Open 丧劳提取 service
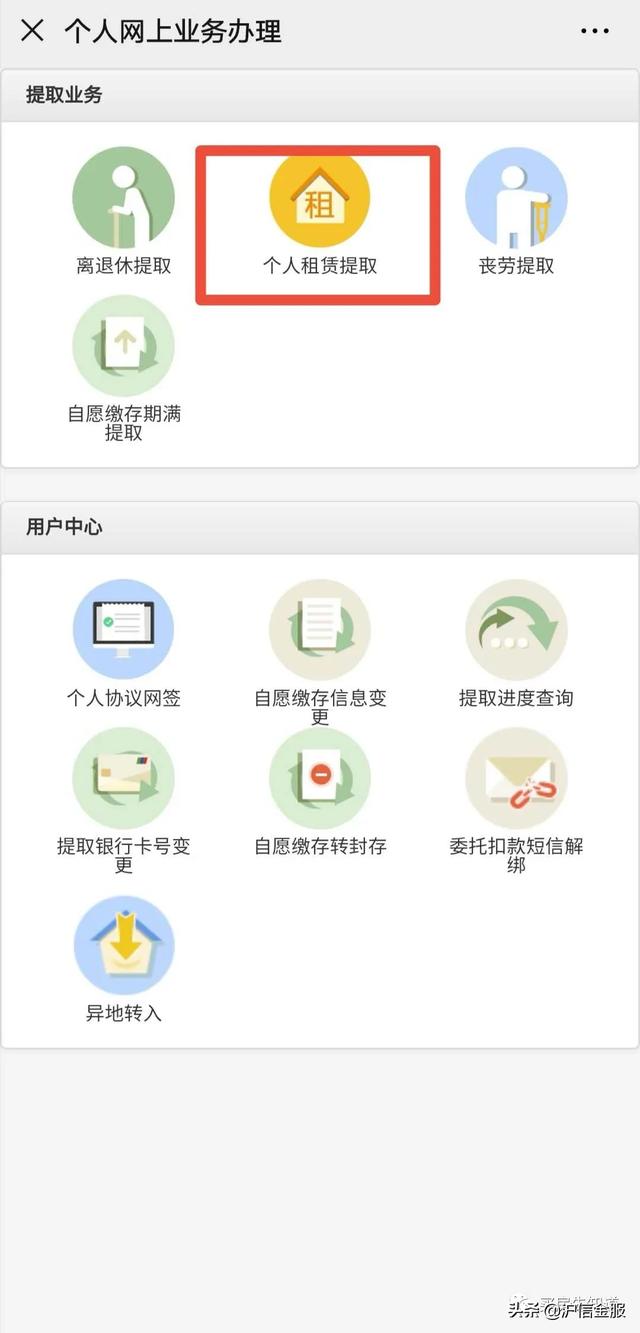The height and width of the screenshot is (1333, 640). tap(516, 199)
